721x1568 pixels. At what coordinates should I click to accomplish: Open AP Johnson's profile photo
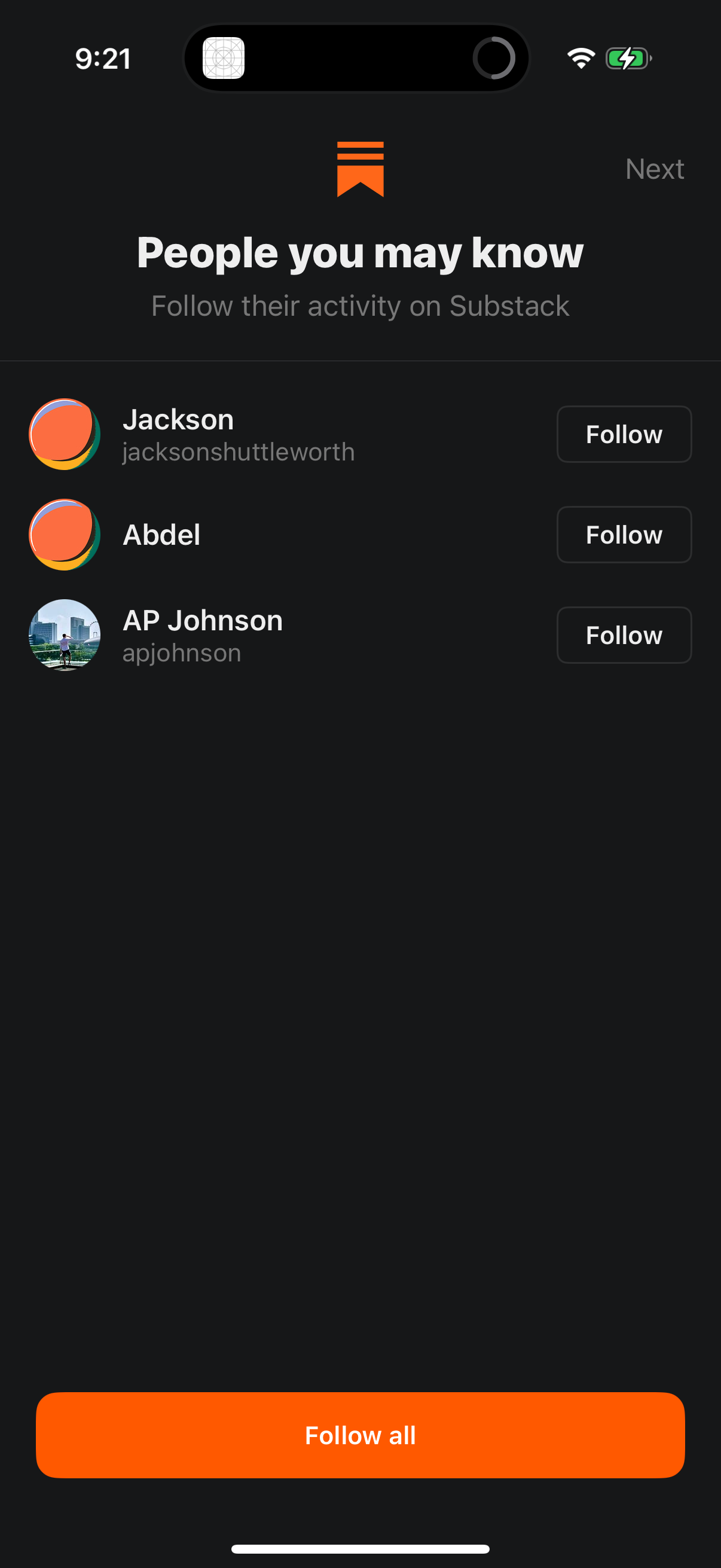[64, 636]
